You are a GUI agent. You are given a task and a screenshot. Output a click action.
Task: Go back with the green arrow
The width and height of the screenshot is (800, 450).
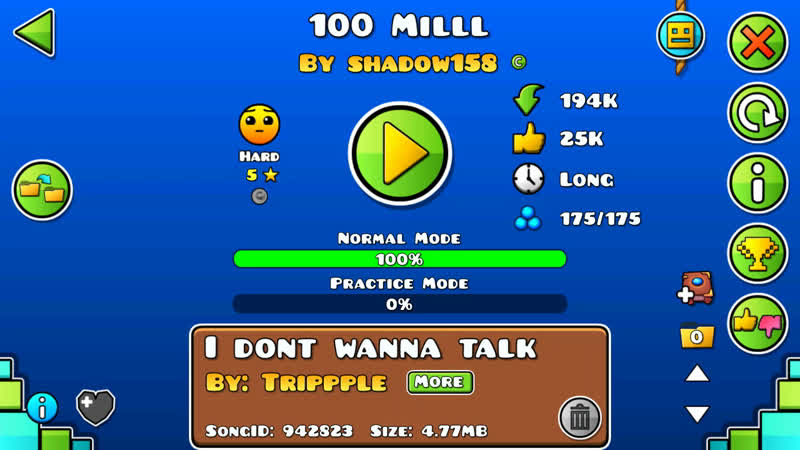coord(34,33)
